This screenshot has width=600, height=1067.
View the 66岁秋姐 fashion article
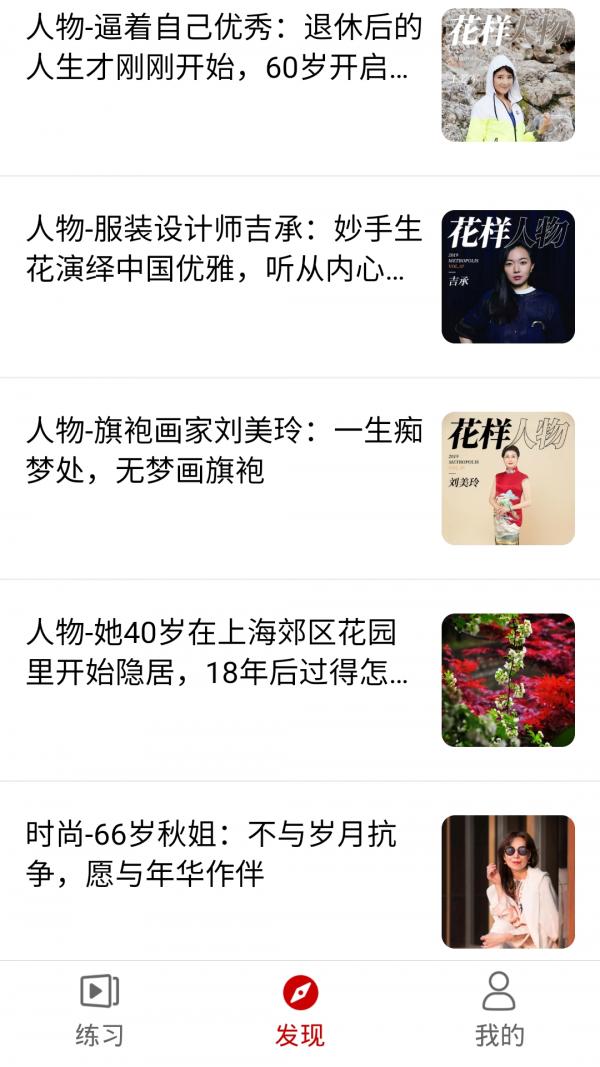pyautogui.click(x=212, y=854)
